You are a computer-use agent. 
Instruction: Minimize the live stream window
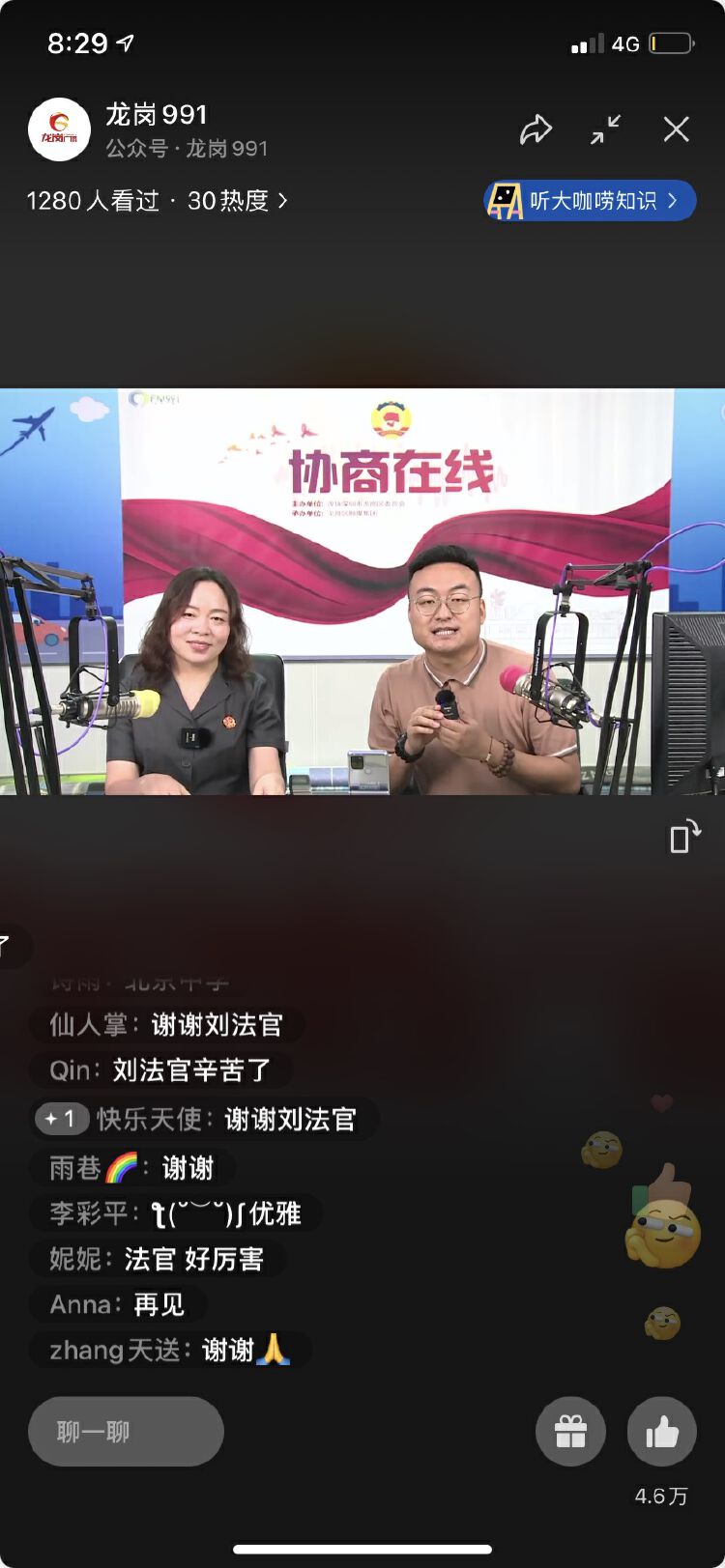coord(606,129)
